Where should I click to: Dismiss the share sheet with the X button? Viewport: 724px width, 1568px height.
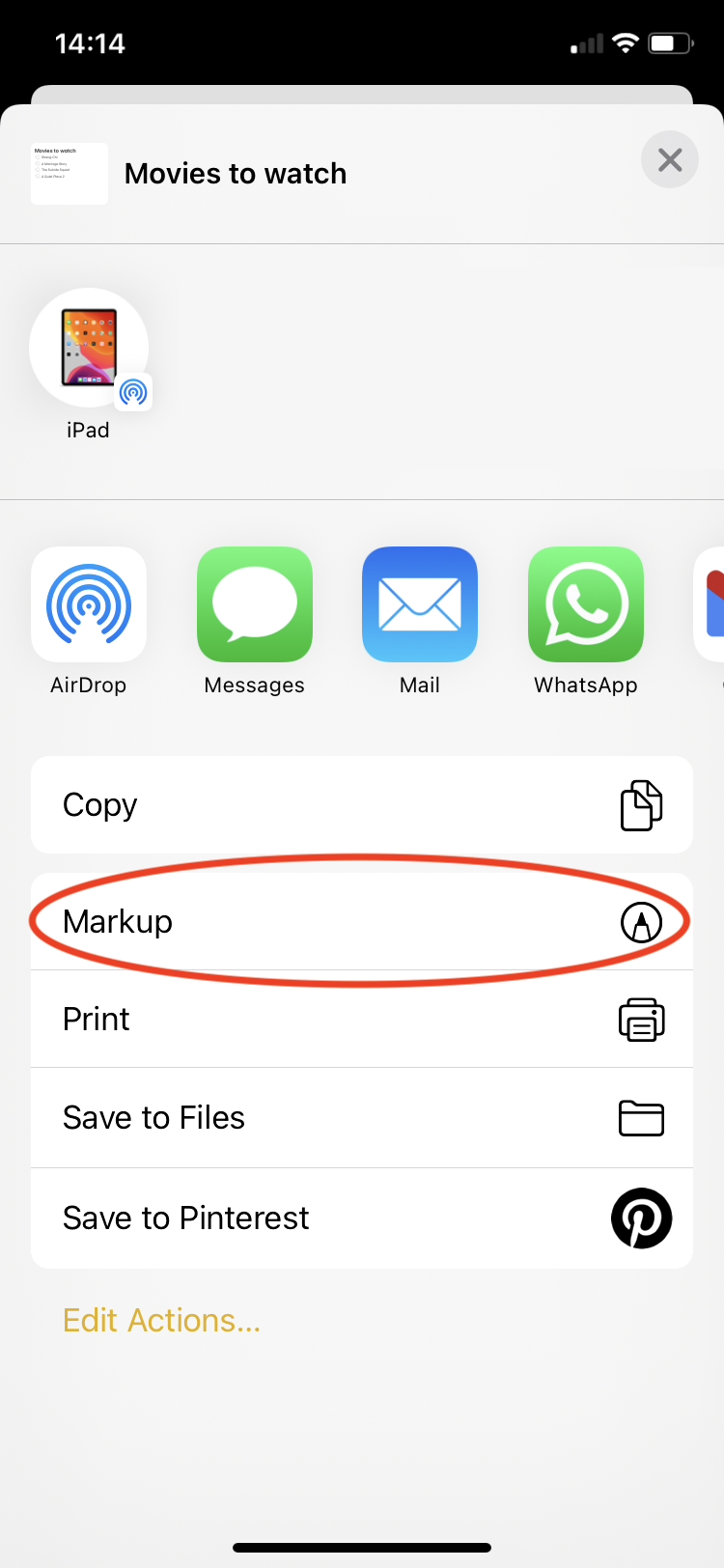[669, 159]
